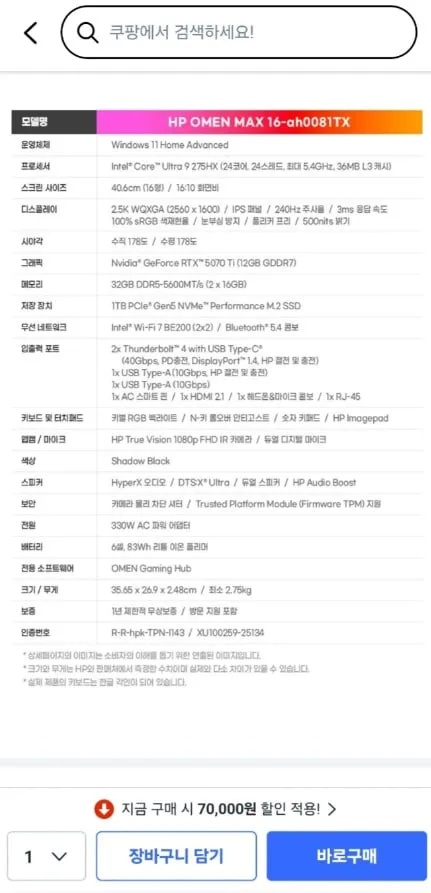Buy now with the 바로구매 button

(347, 856)
